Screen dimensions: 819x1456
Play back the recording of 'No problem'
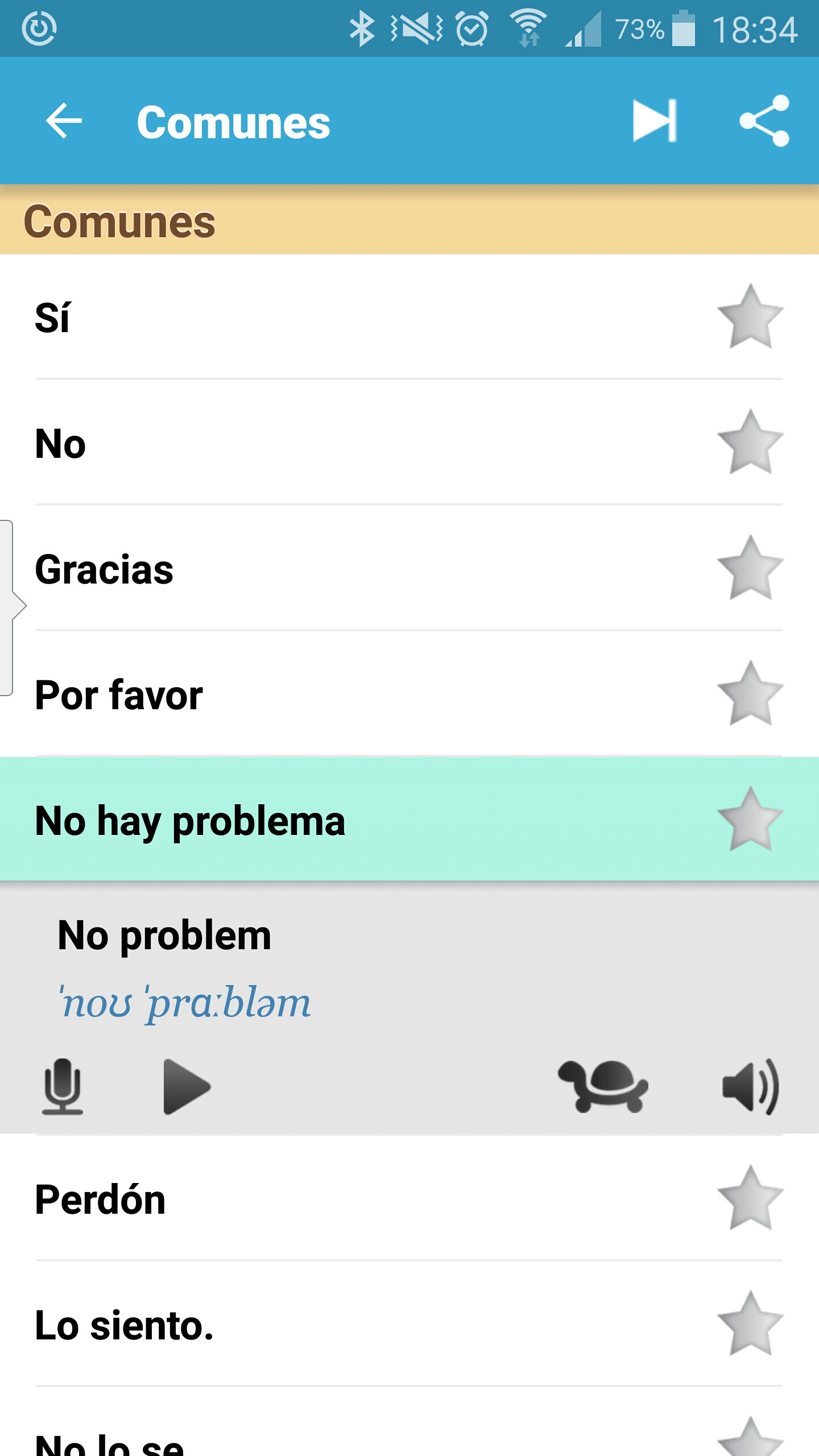click(186, 1086)
